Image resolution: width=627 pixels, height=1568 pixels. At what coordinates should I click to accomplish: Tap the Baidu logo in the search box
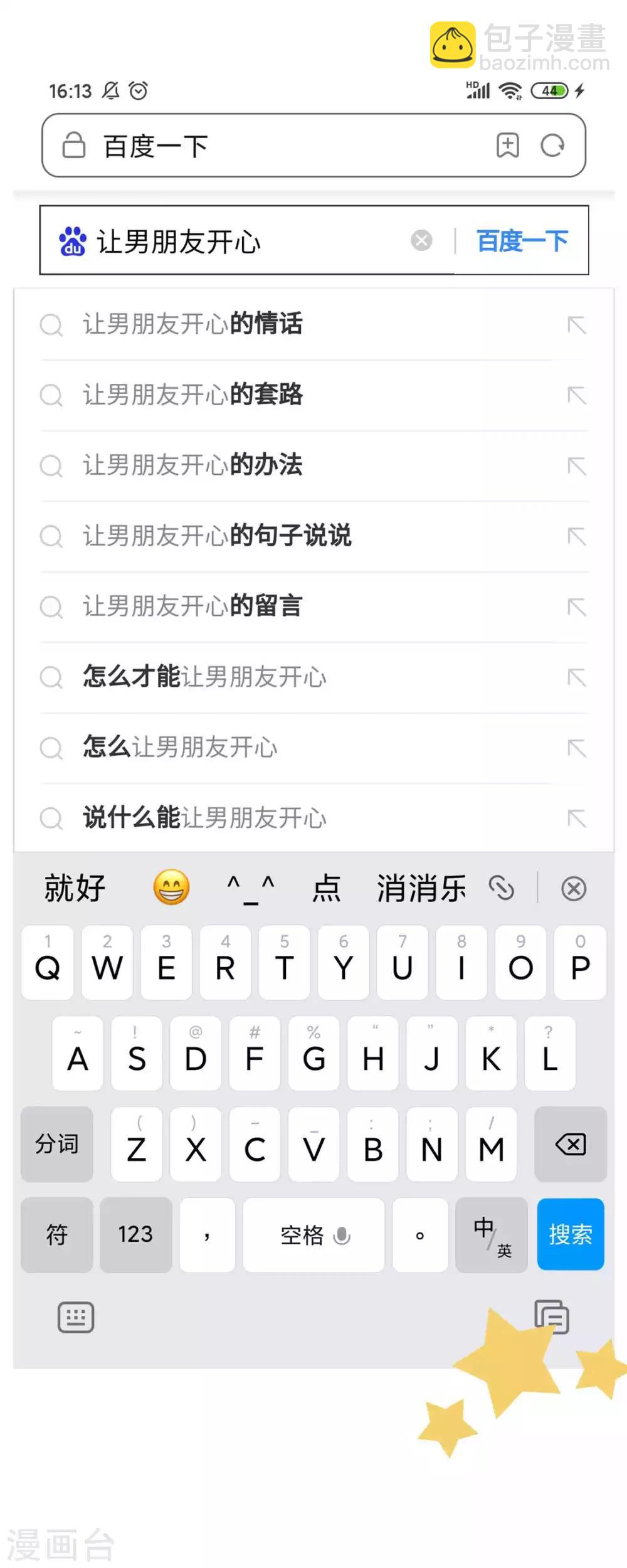pos(71,241)
